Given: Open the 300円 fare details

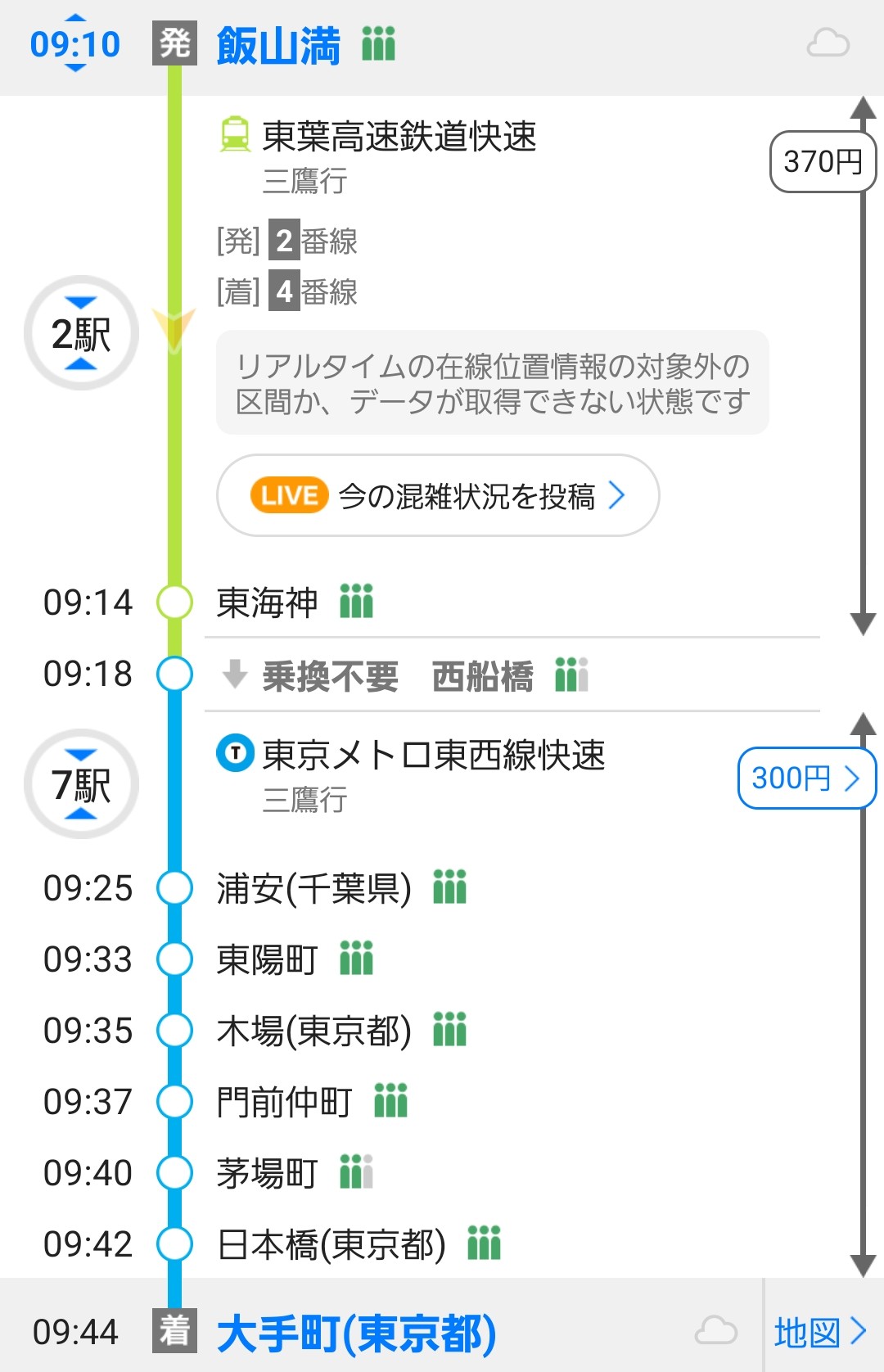Looking at the screenshot, I should tap(805, 778).
